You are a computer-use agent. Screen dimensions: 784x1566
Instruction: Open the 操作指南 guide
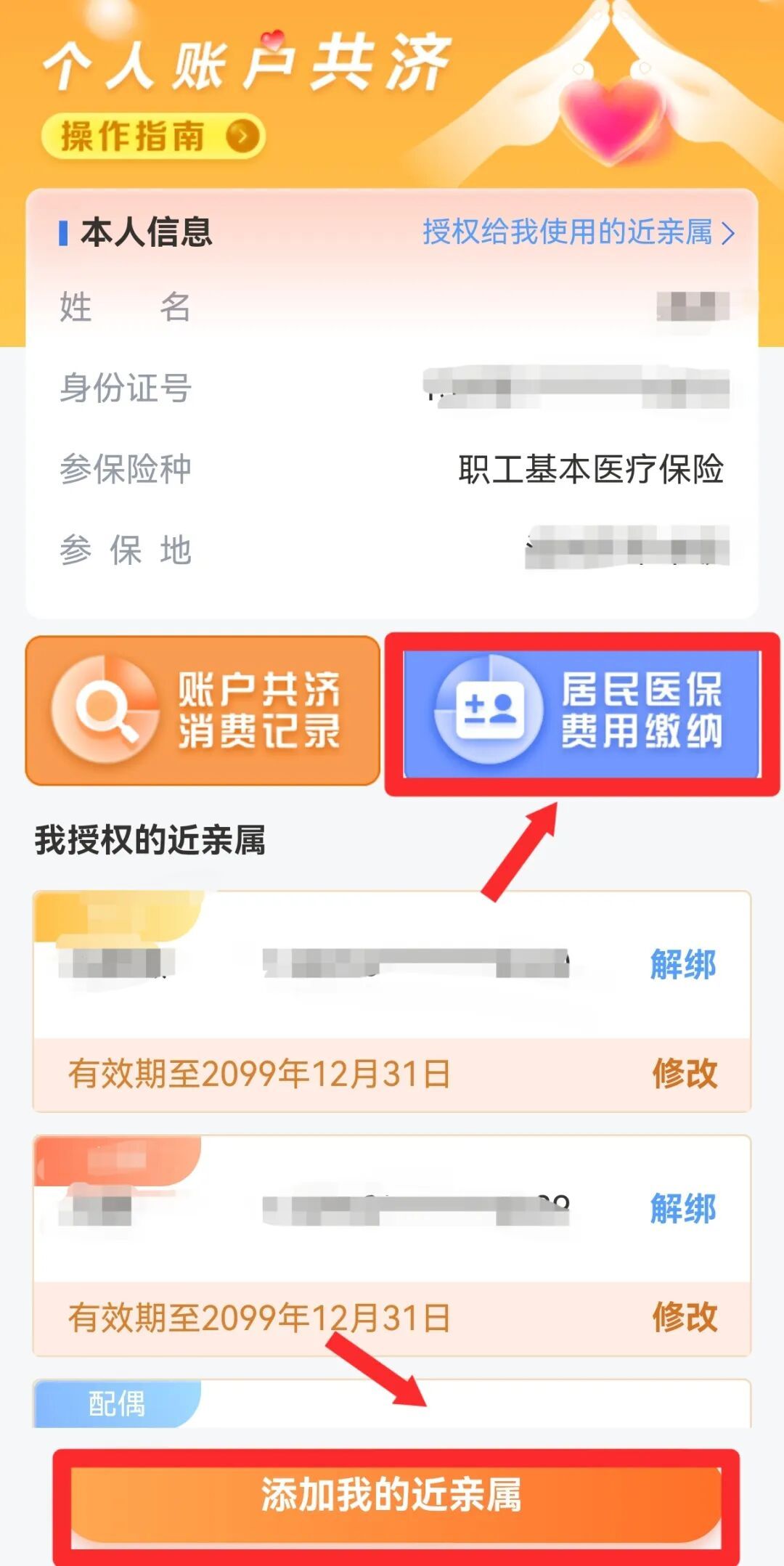point(152,136)
